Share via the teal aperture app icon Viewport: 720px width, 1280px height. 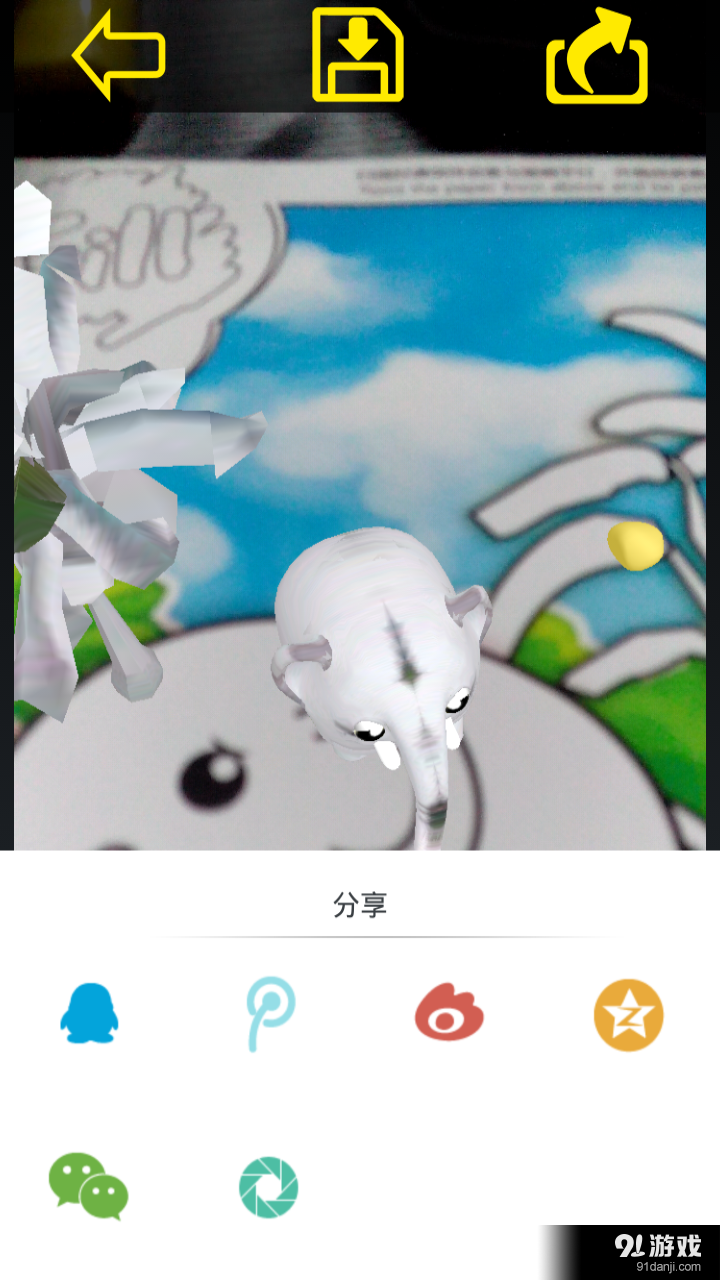point(268,1187)
